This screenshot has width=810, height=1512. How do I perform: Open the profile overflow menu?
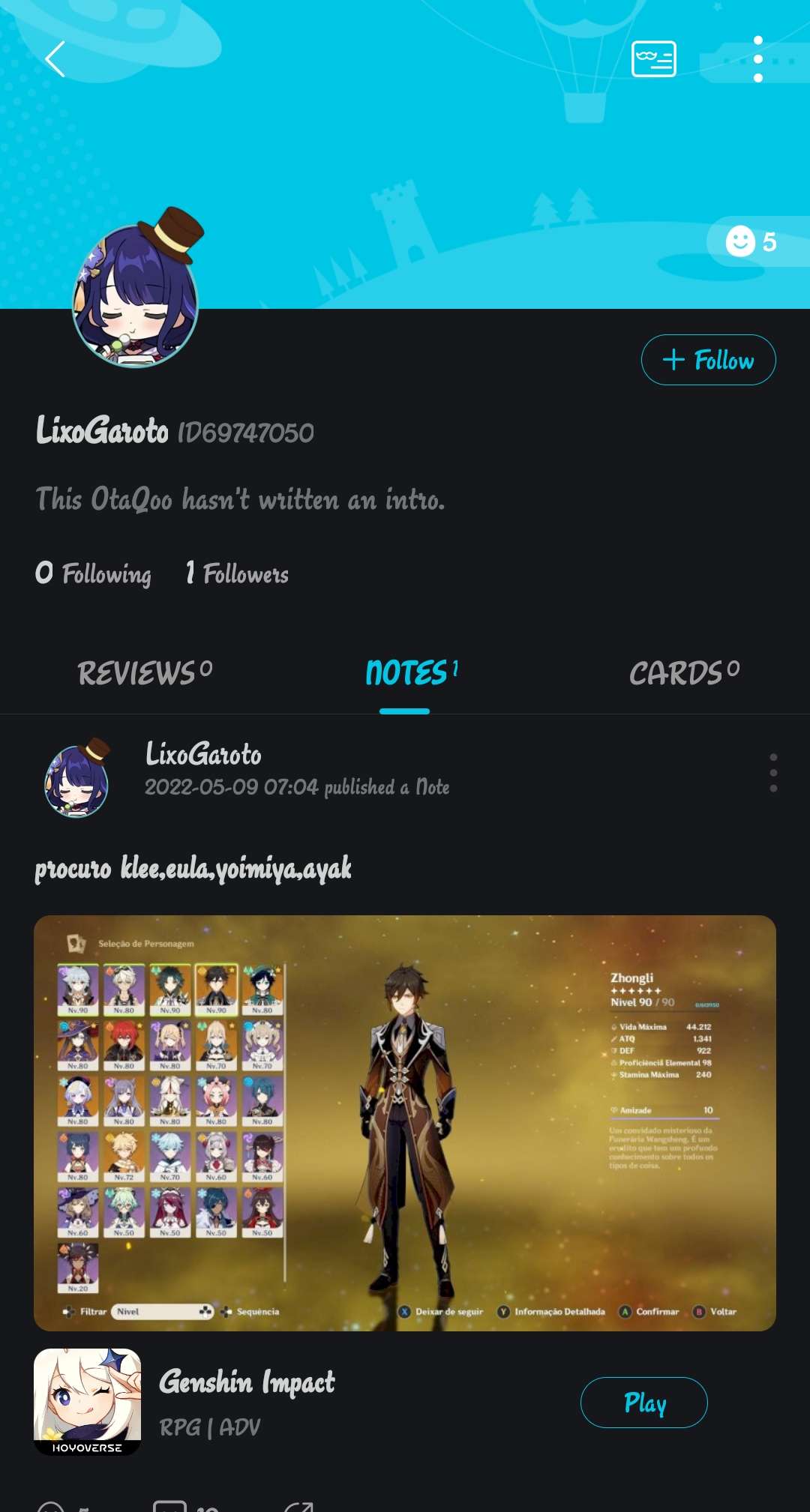tap(757, 59)
